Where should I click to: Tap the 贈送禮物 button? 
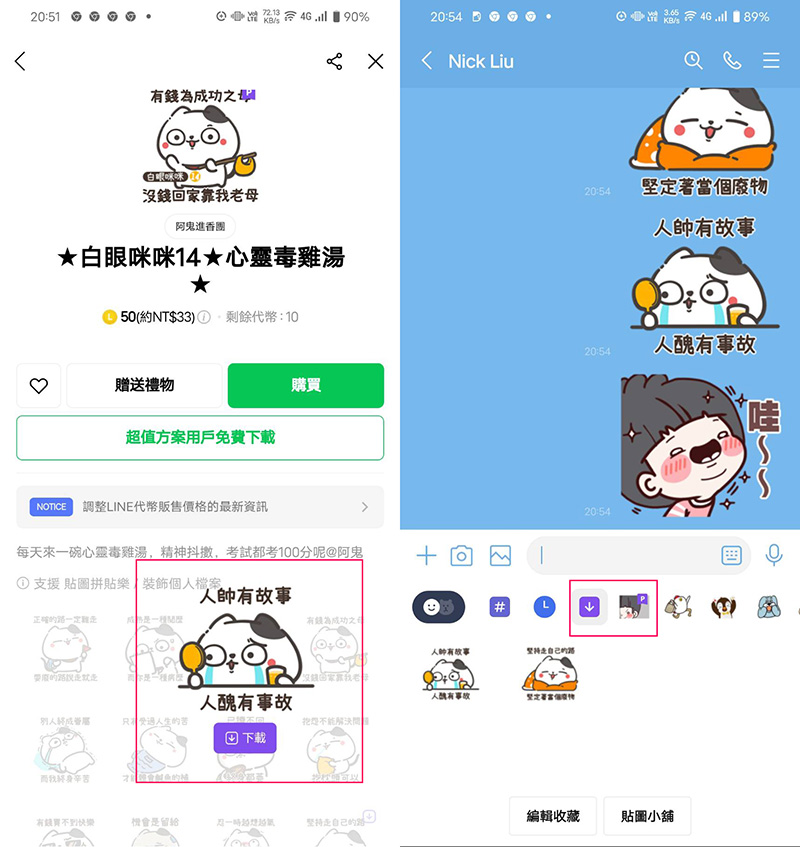point(144,385)
